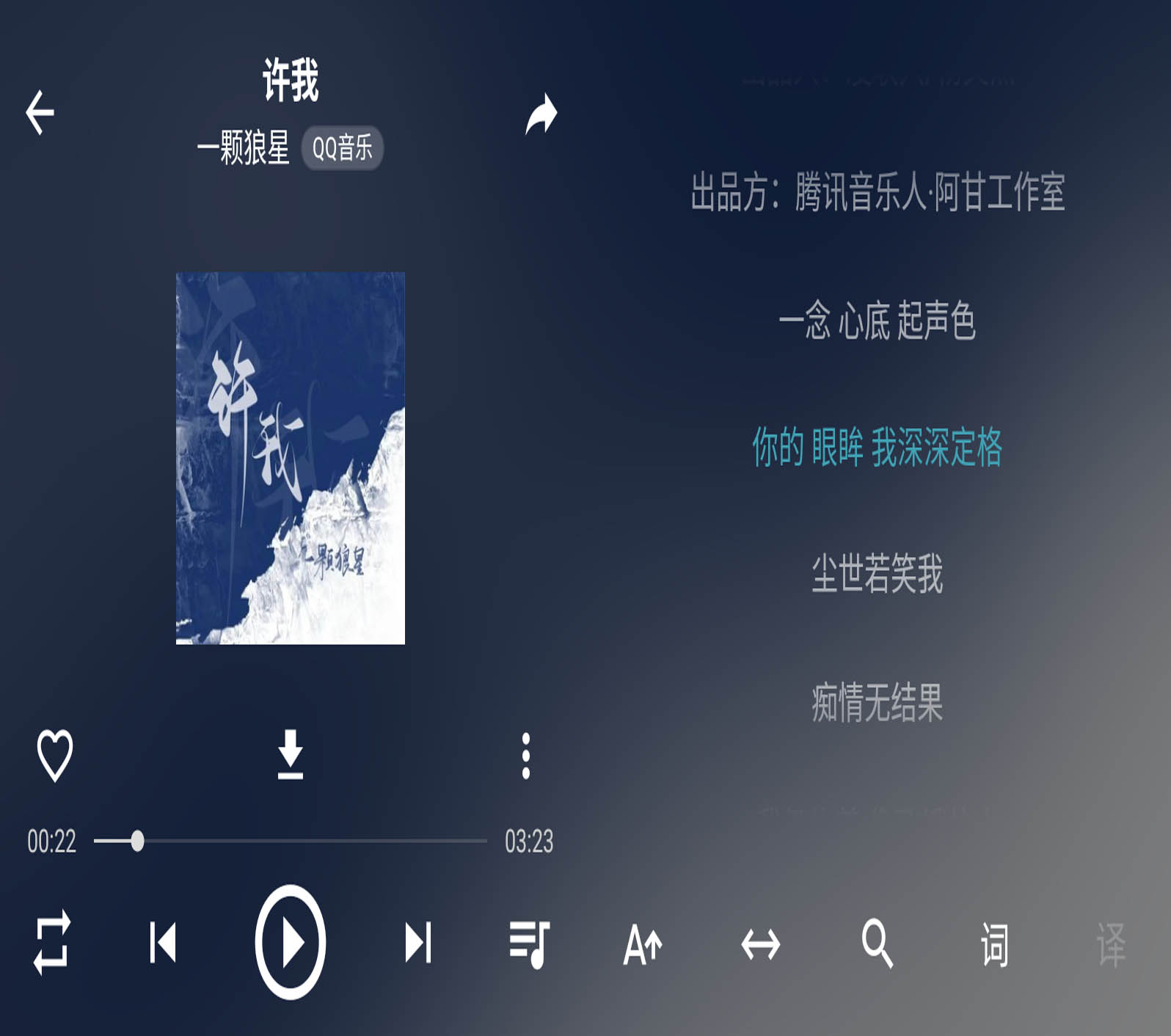Image resolution: width=1171 pixels, height=1036 pixels.
Task: Open the 许我 album cover
Action: click(x=291, y=458)
